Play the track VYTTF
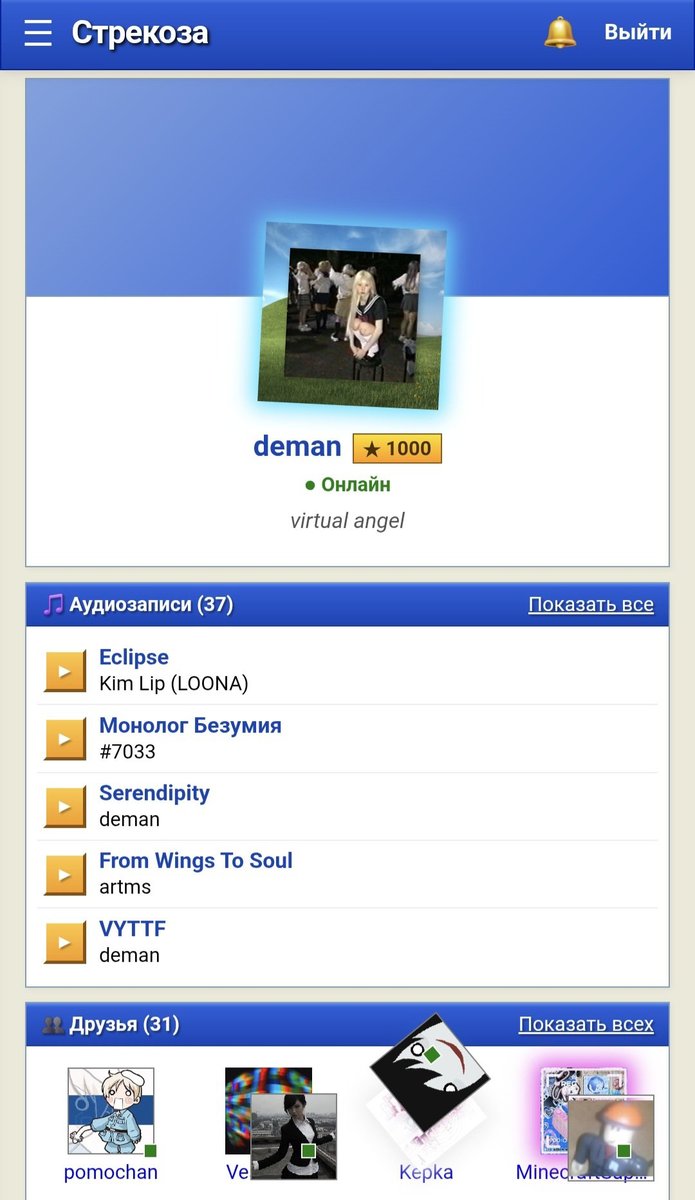 [65, 943]
